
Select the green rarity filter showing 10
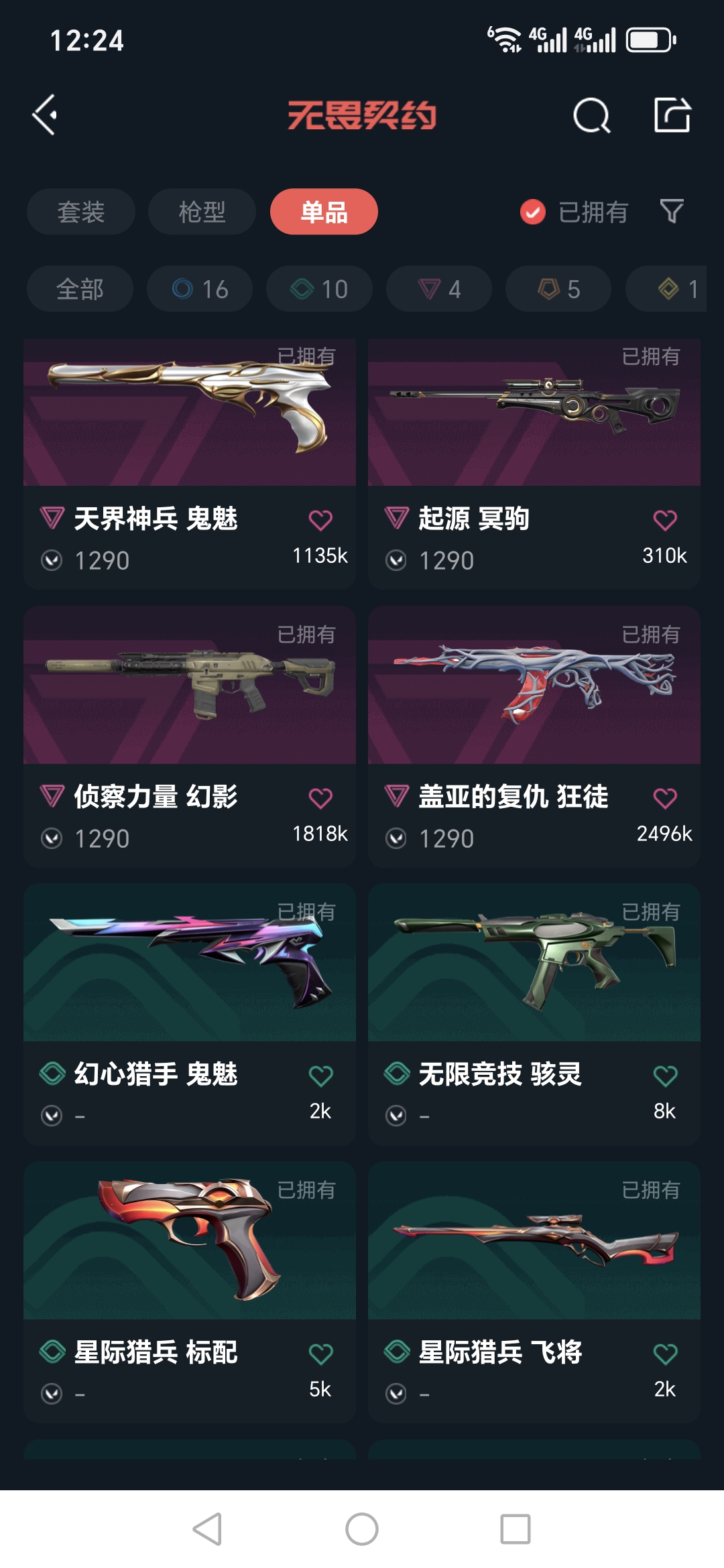318,288
